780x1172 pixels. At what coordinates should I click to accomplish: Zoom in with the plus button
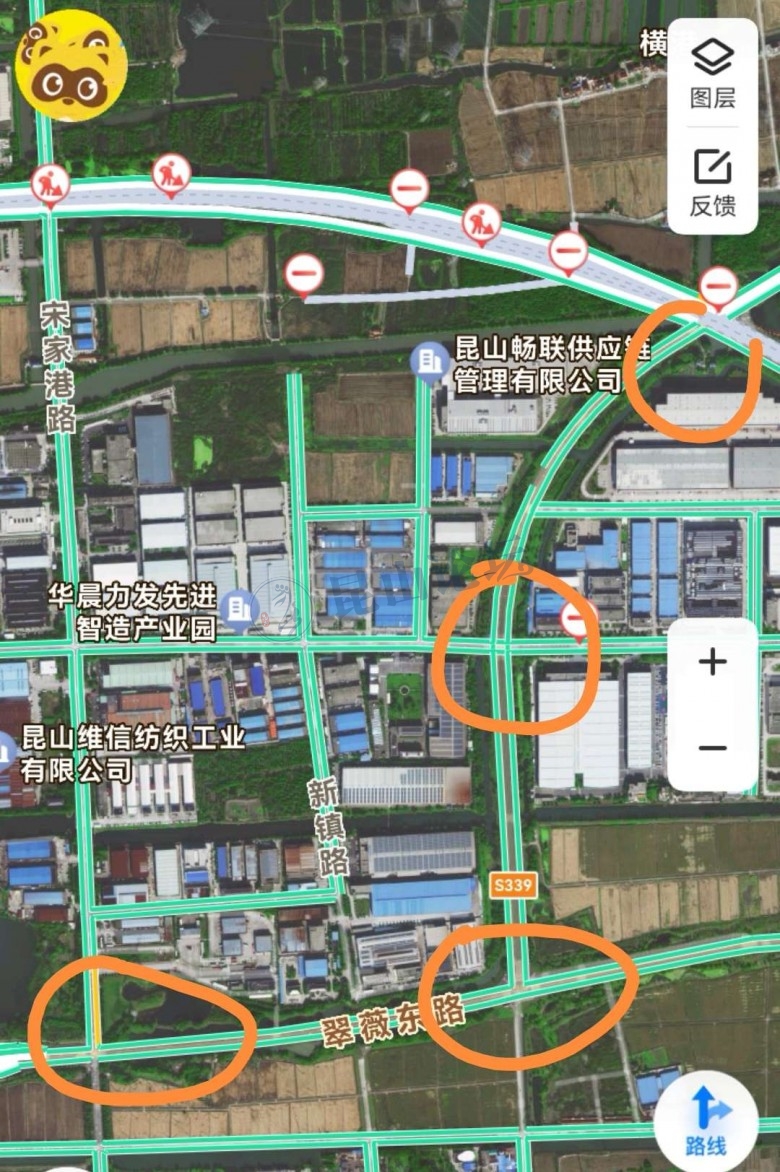[x=712, y=662]
